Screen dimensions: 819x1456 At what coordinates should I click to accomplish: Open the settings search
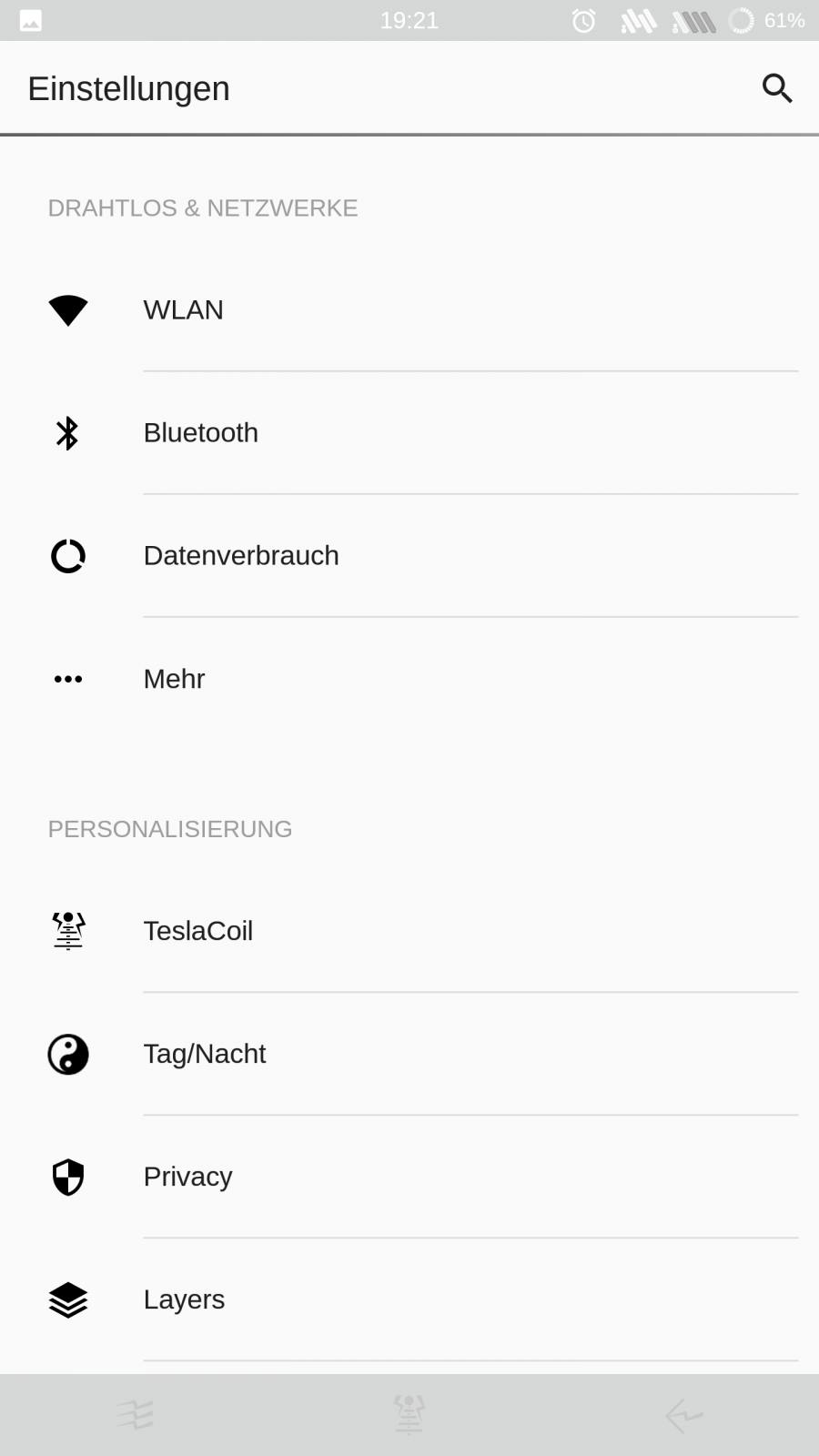tap(776, 88)
